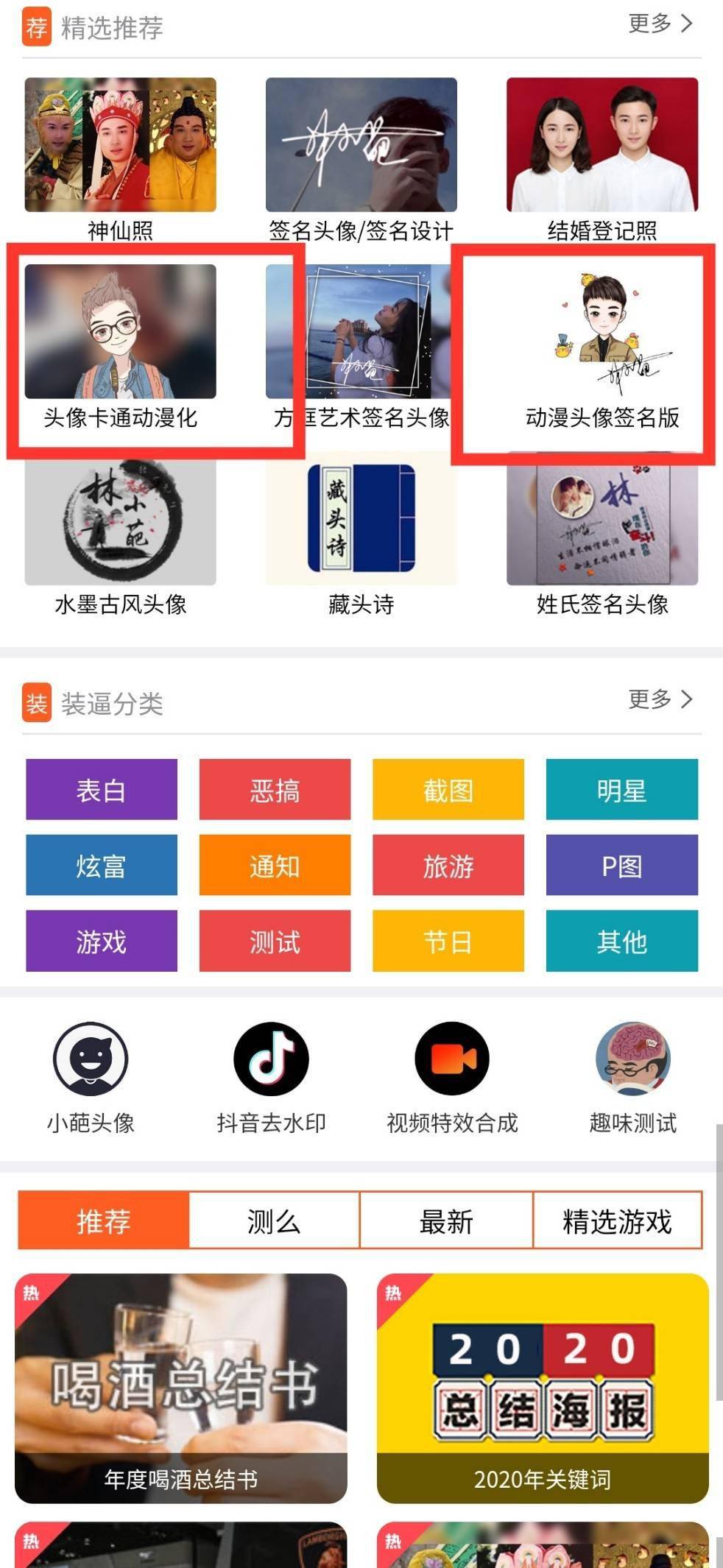Image resolution: width=723 pixels, height=1568 pixels.
Task: Open 更多 next to 装逼分类
Action: click(660, 699)
